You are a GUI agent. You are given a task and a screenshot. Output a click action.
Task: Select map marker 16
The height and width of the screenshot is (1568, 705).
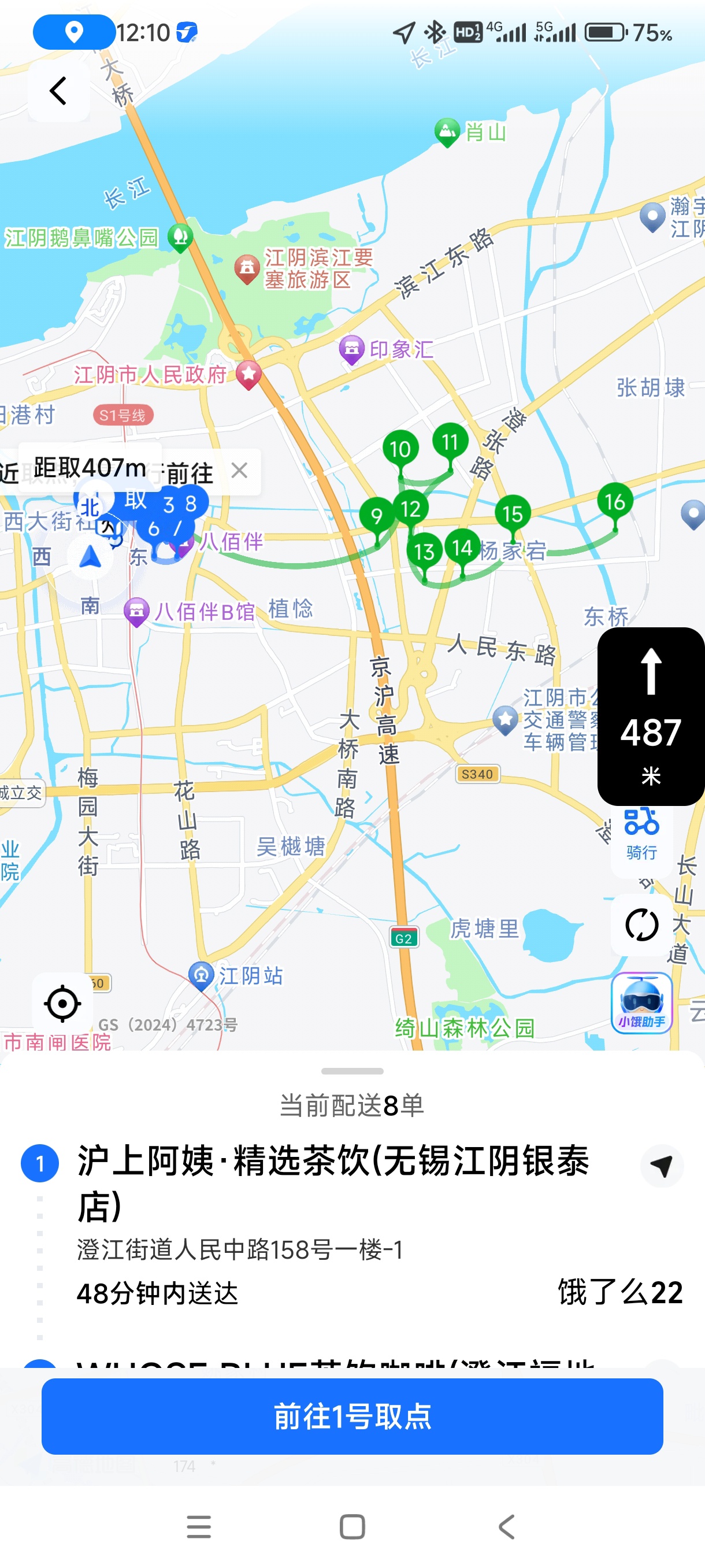(614, 503)
